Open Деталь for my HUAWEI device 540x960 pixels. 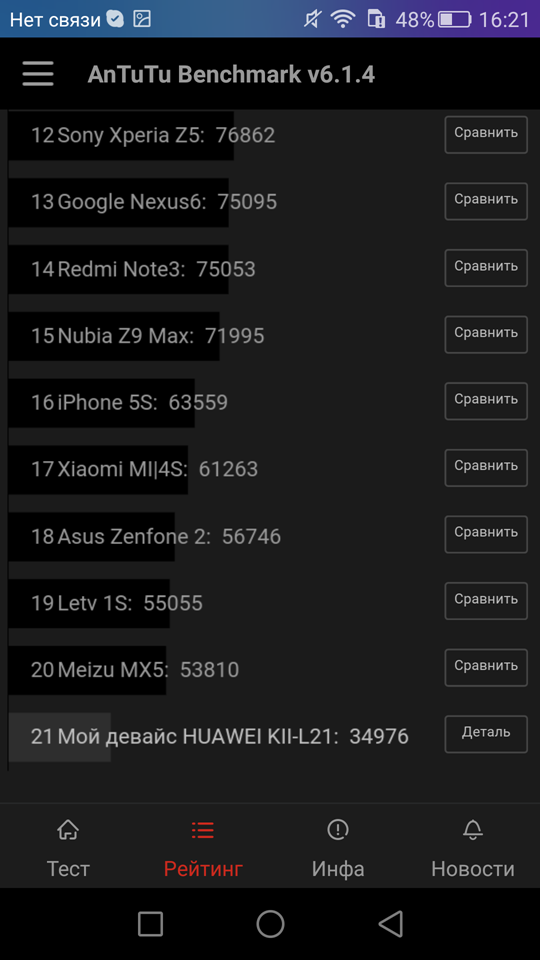[486, 734]
